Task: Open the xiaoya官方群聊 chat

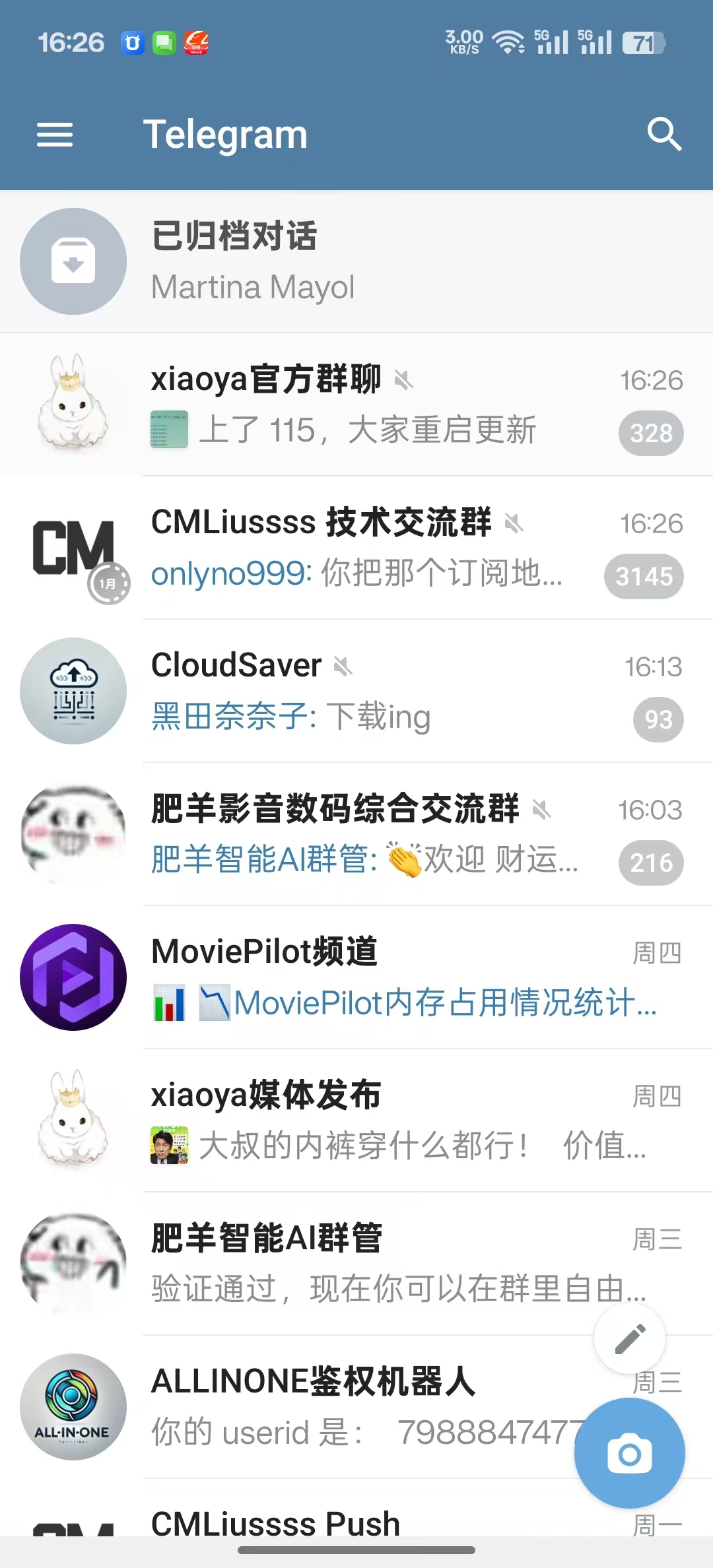Action: click(x=356, y=405)
